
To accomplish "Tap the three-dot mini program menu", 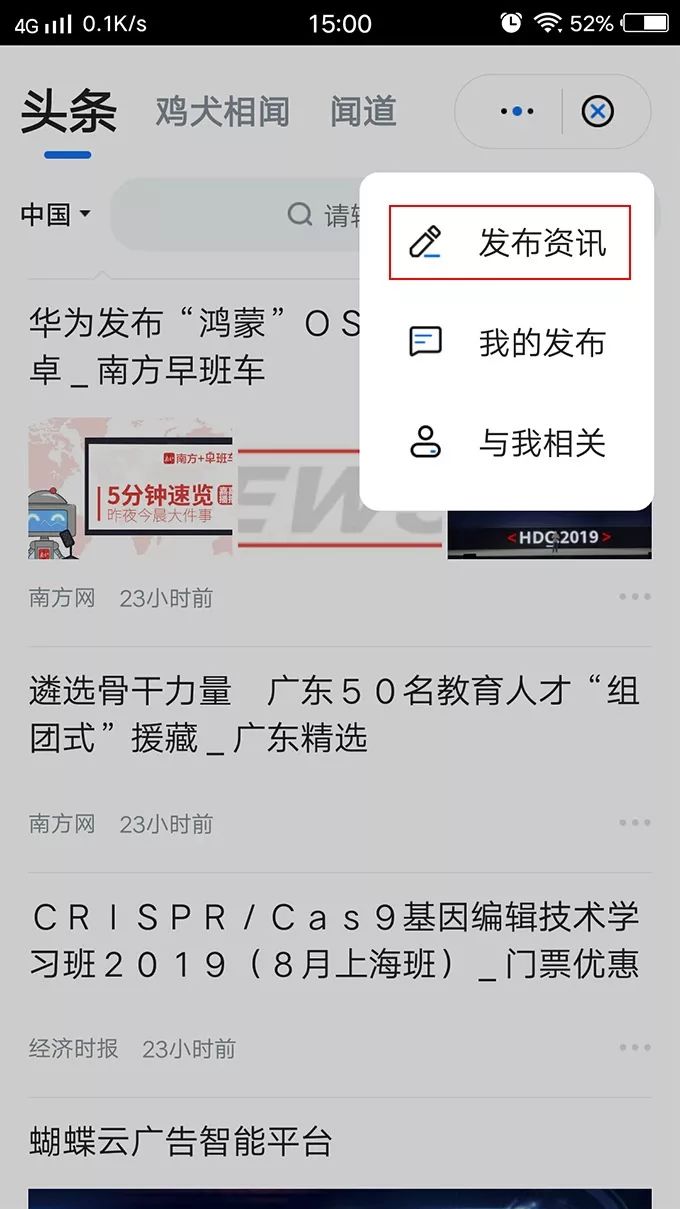I will point(516,112).
